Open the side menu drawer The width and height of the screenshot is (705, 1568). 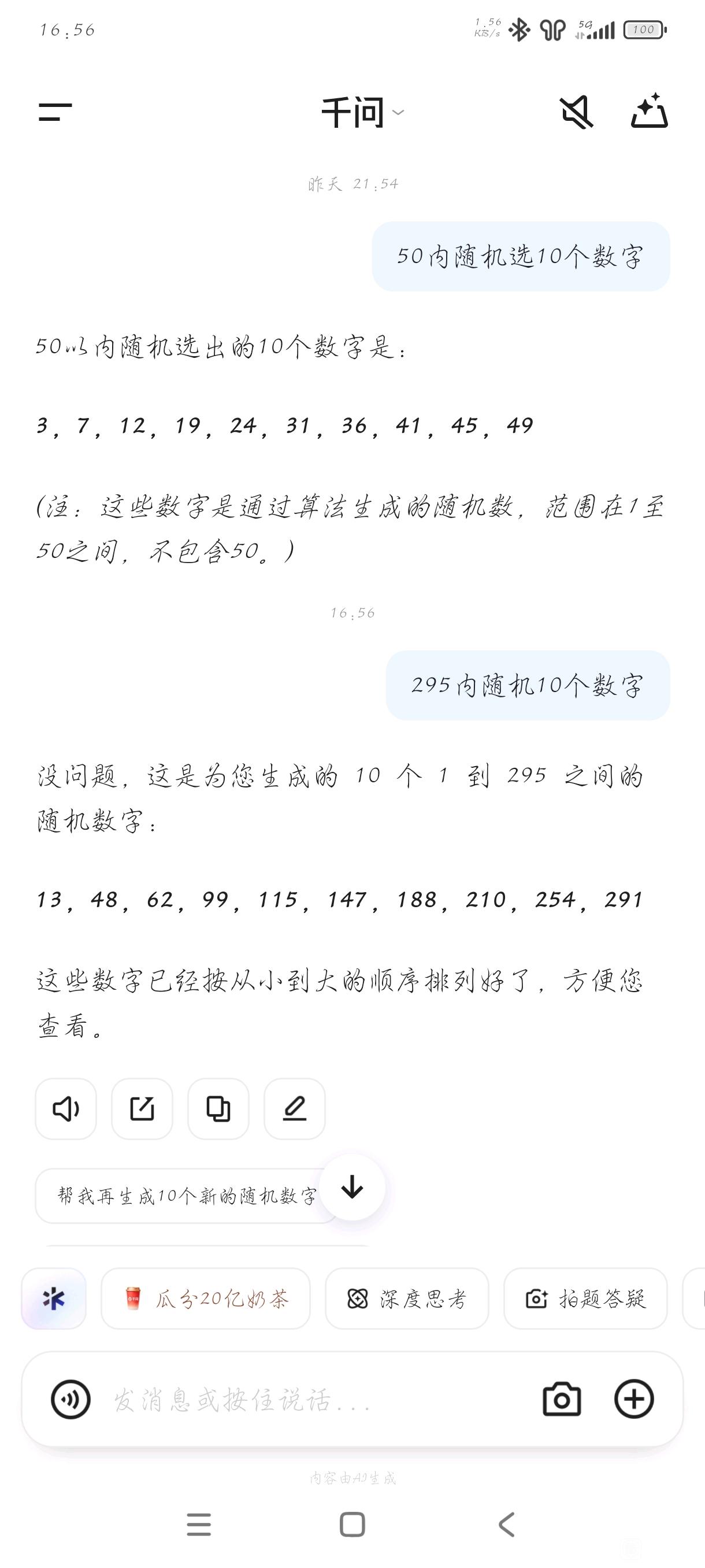55,112
